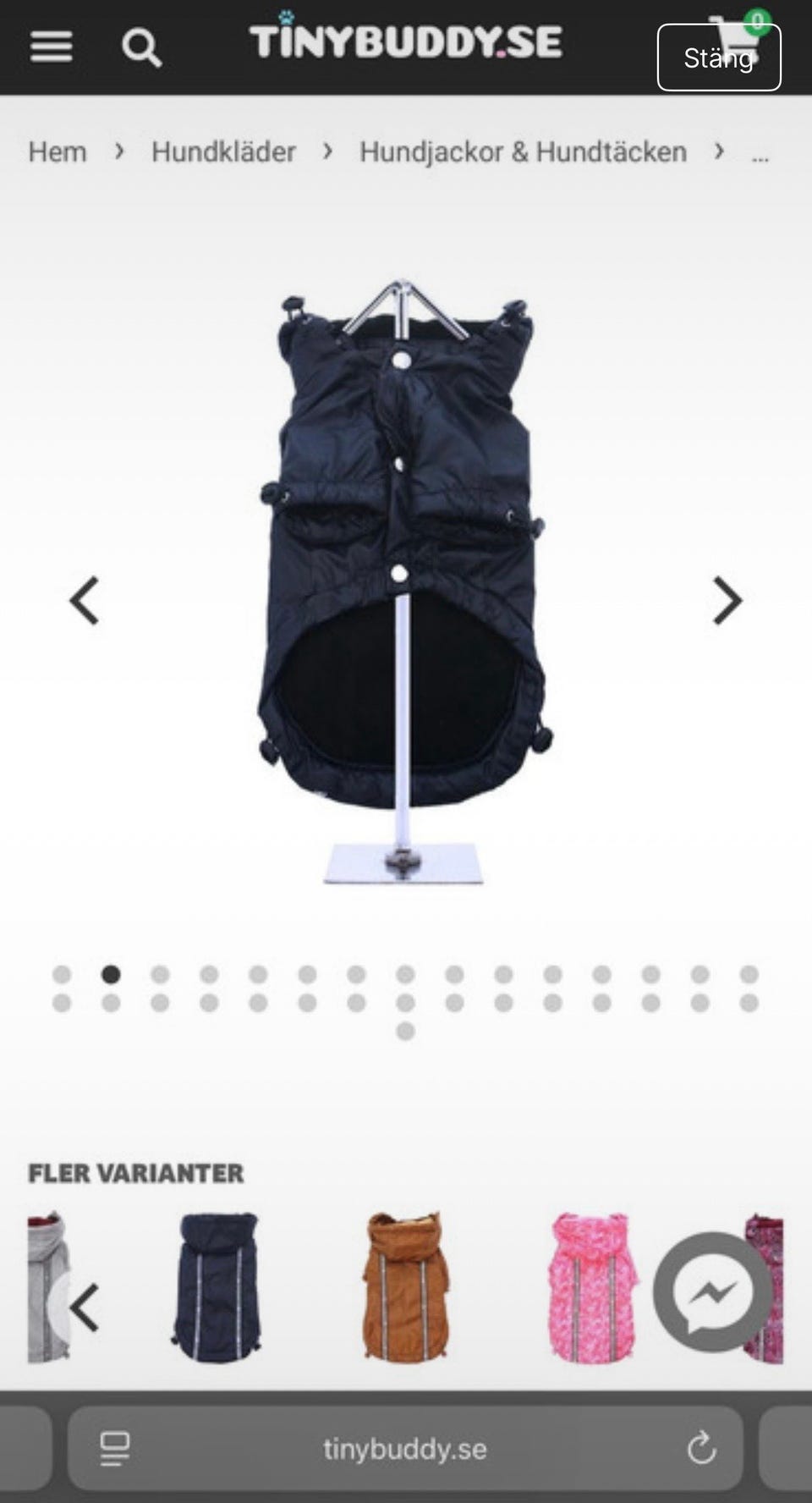Open the Hundkläder breadcrumb
This screenshot has width=812, height=1503.
pyautogui.click(x=223, y=152)
